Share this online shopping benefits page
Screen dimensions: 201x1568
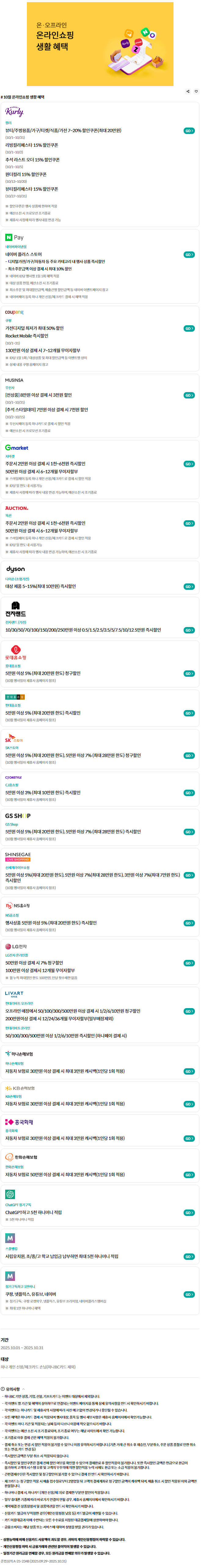coord(188,91)
